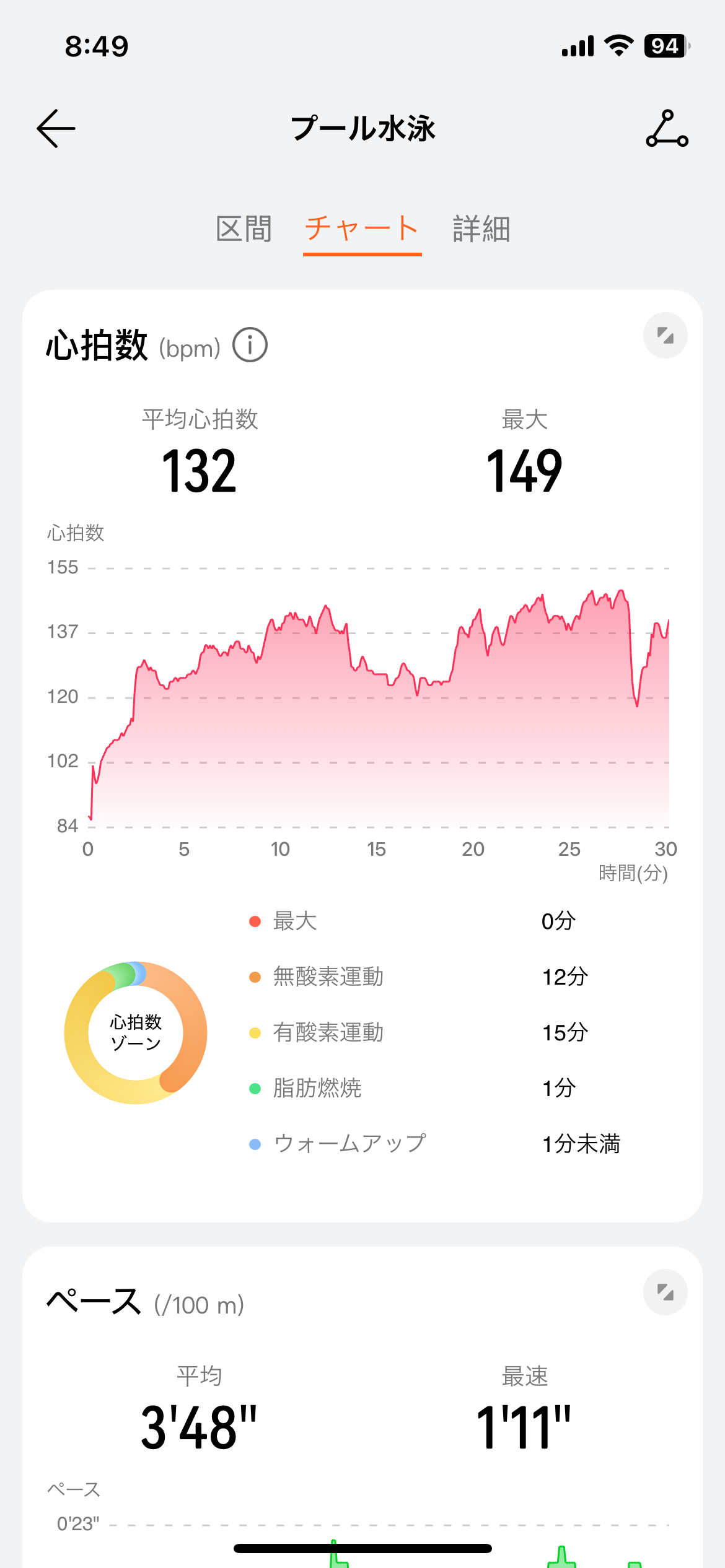Screen dimensions: 725x1568
Task: Go back from プール水泳 screen
Action: [x=56, y=129]
